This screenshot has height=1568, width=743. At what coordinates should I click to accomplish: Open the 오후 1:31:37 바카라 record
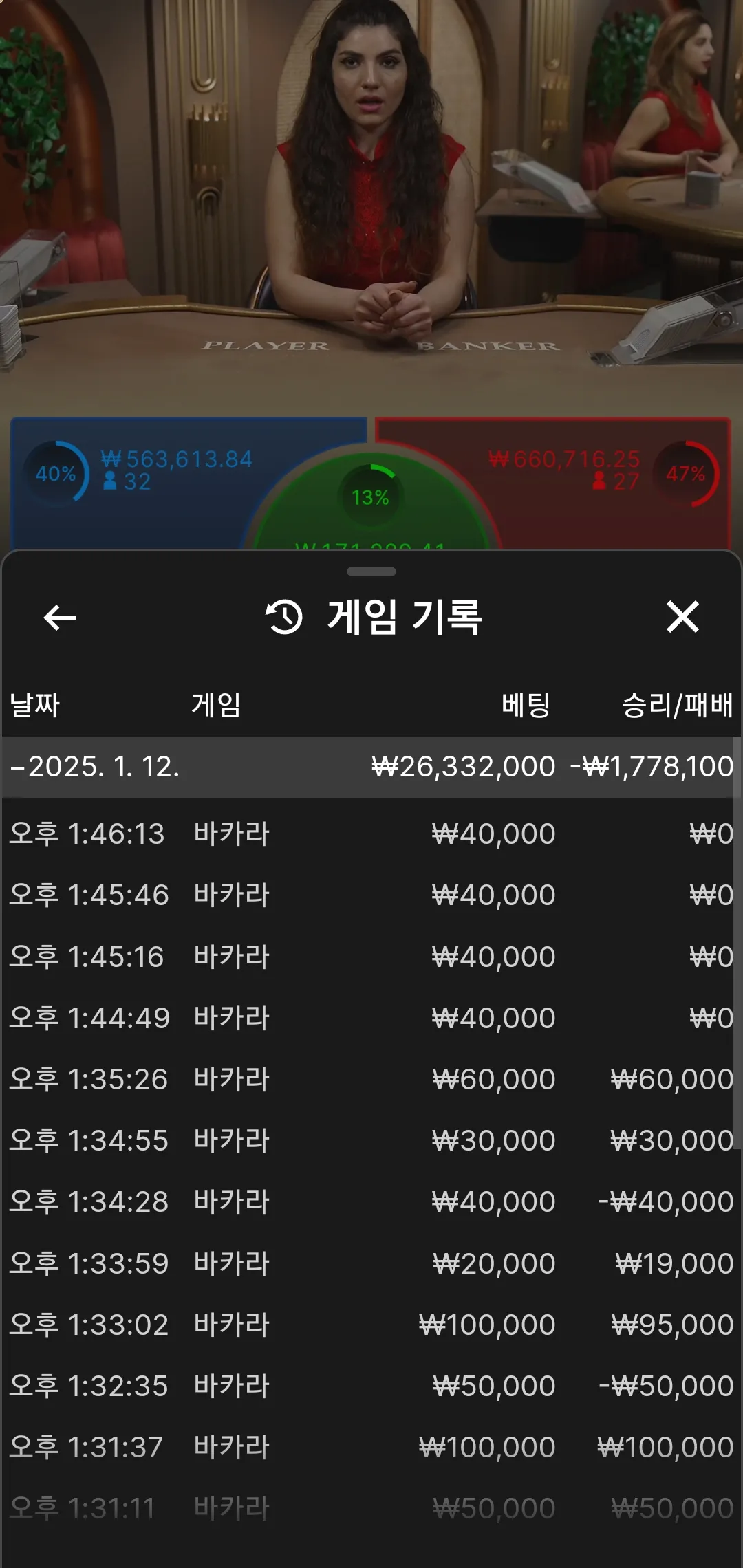tap(371, 1447)
